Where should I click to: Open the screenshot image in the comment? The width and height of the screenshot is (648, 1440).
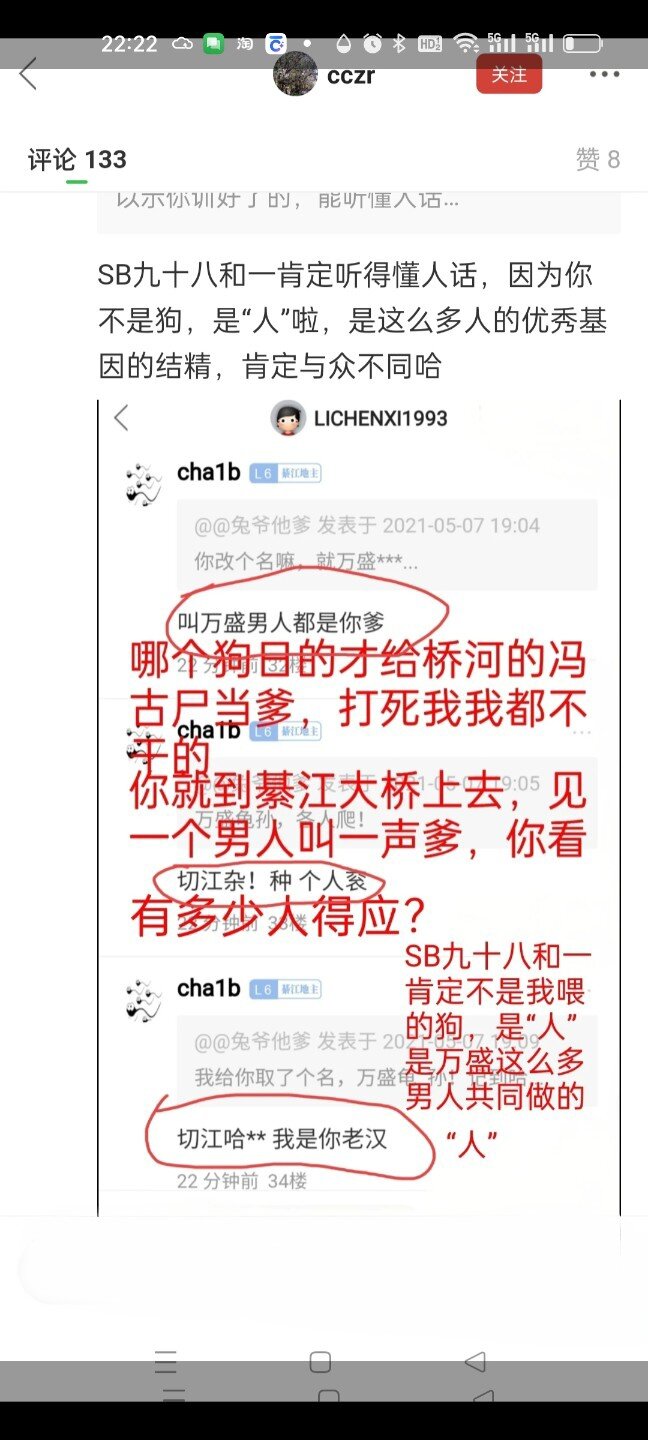tap(358, 800)
